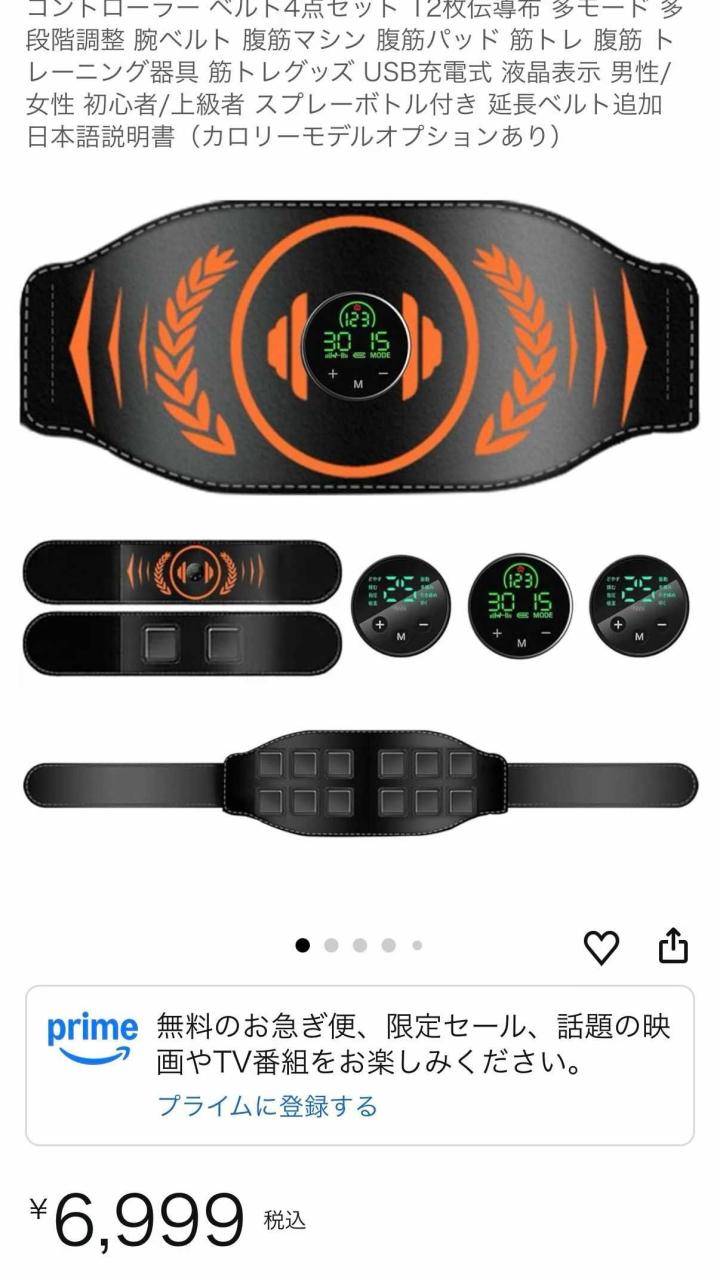This screenshot has width=720, height=1280.
Task: Tap the プライムに登録する link
Action: [x=267, y=1106]
